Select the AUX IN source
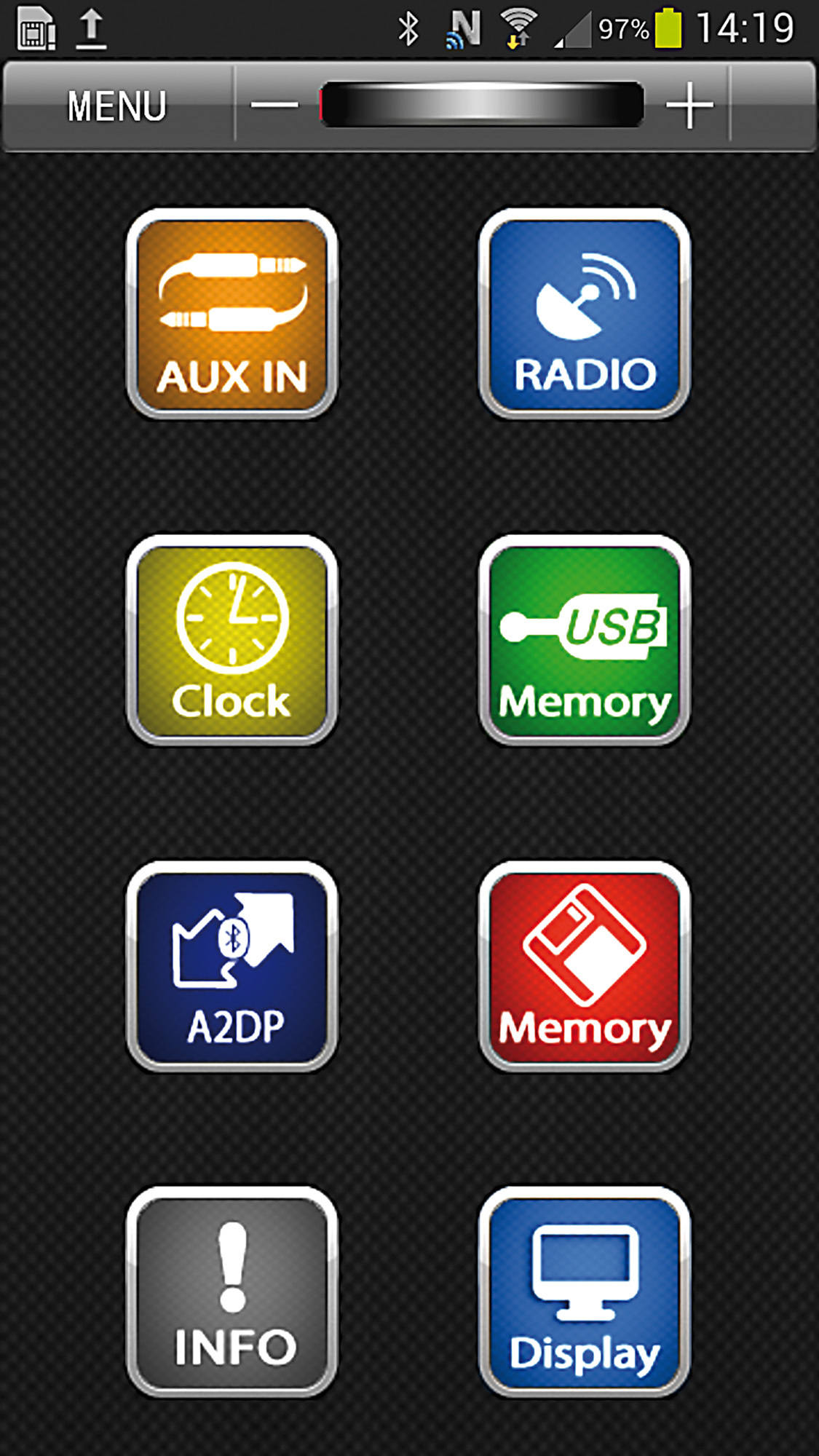The image size is (819, 1456). (x=232, y=314)
